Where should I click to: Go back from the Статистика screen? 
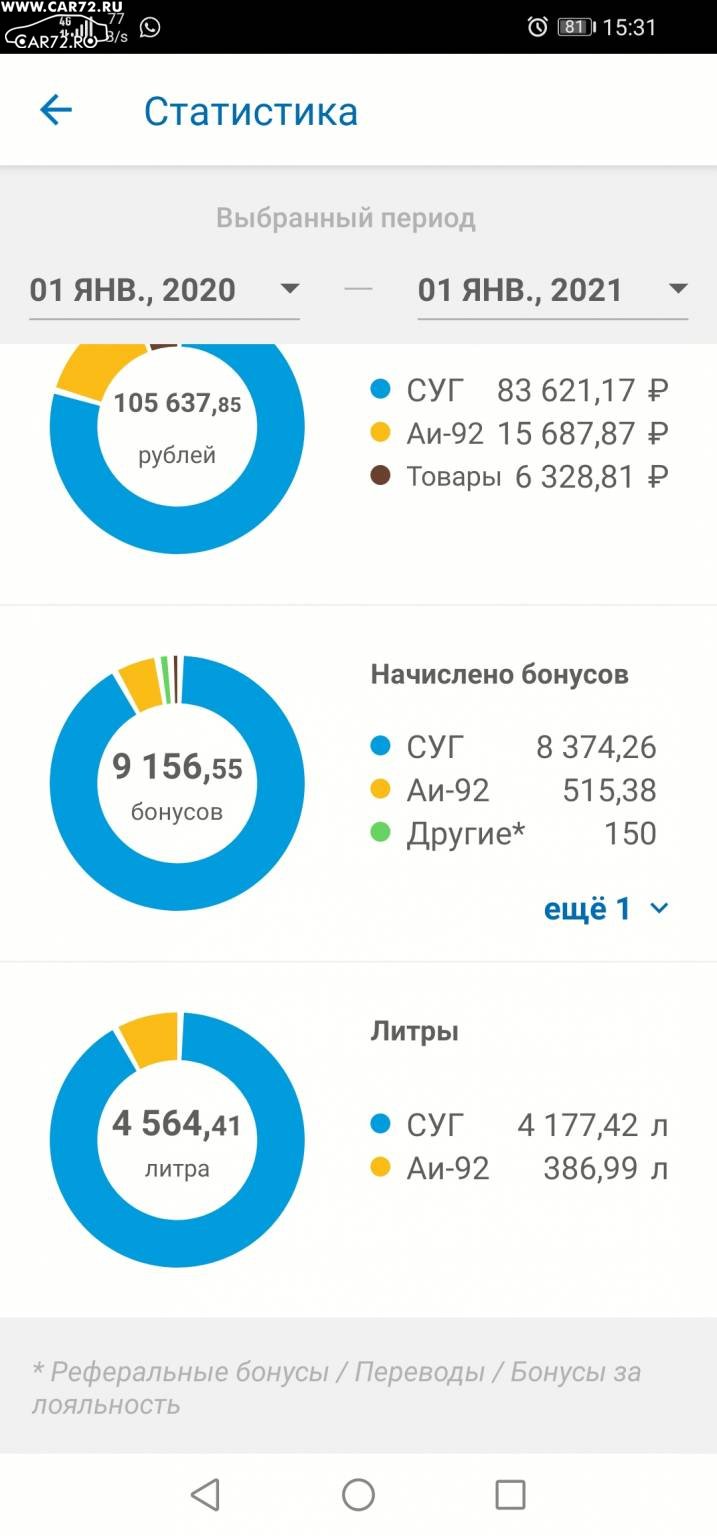point(56,110)
